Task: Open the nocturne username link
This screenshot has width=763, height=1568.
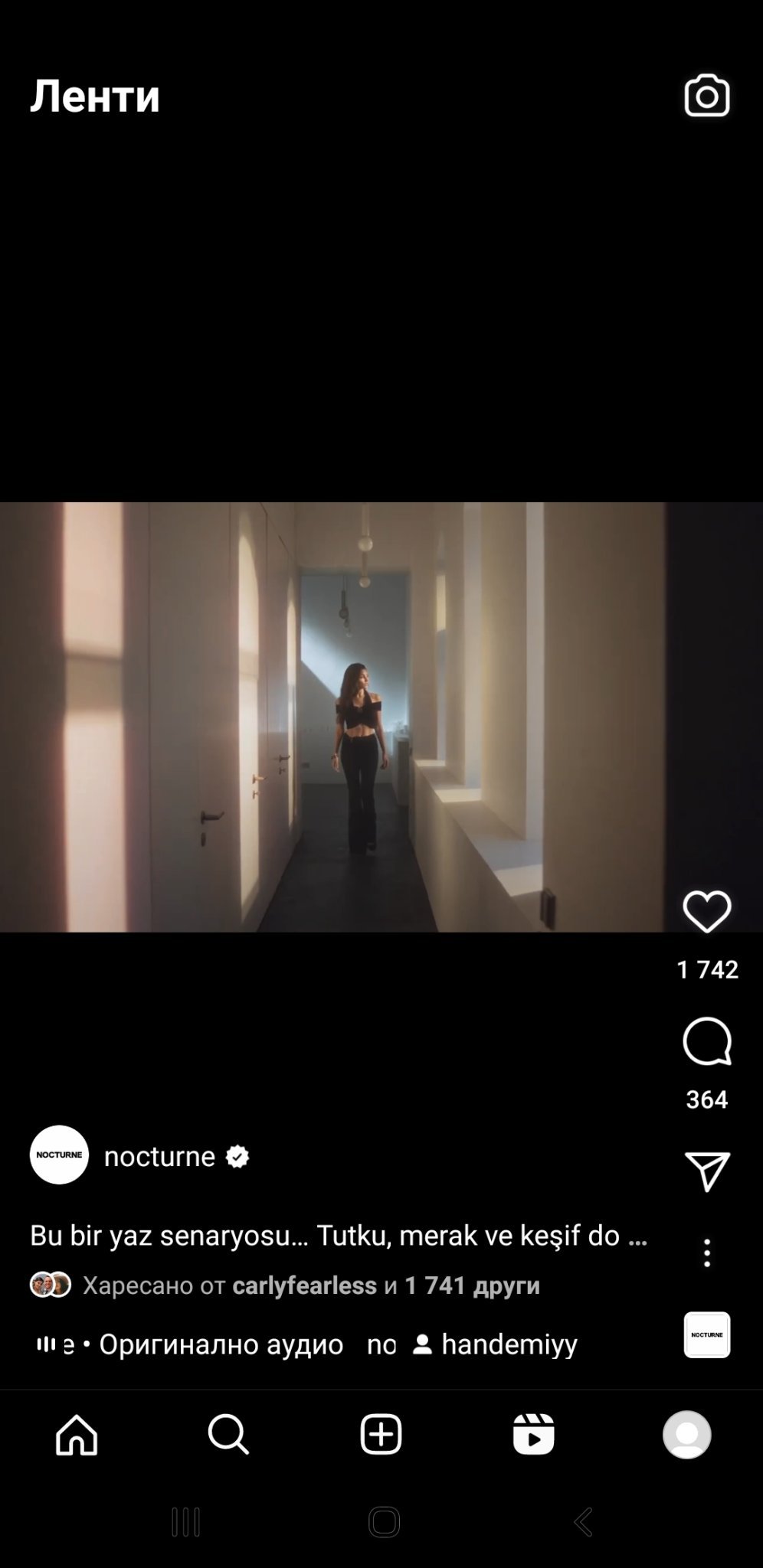Action: tap(159, 1156)
